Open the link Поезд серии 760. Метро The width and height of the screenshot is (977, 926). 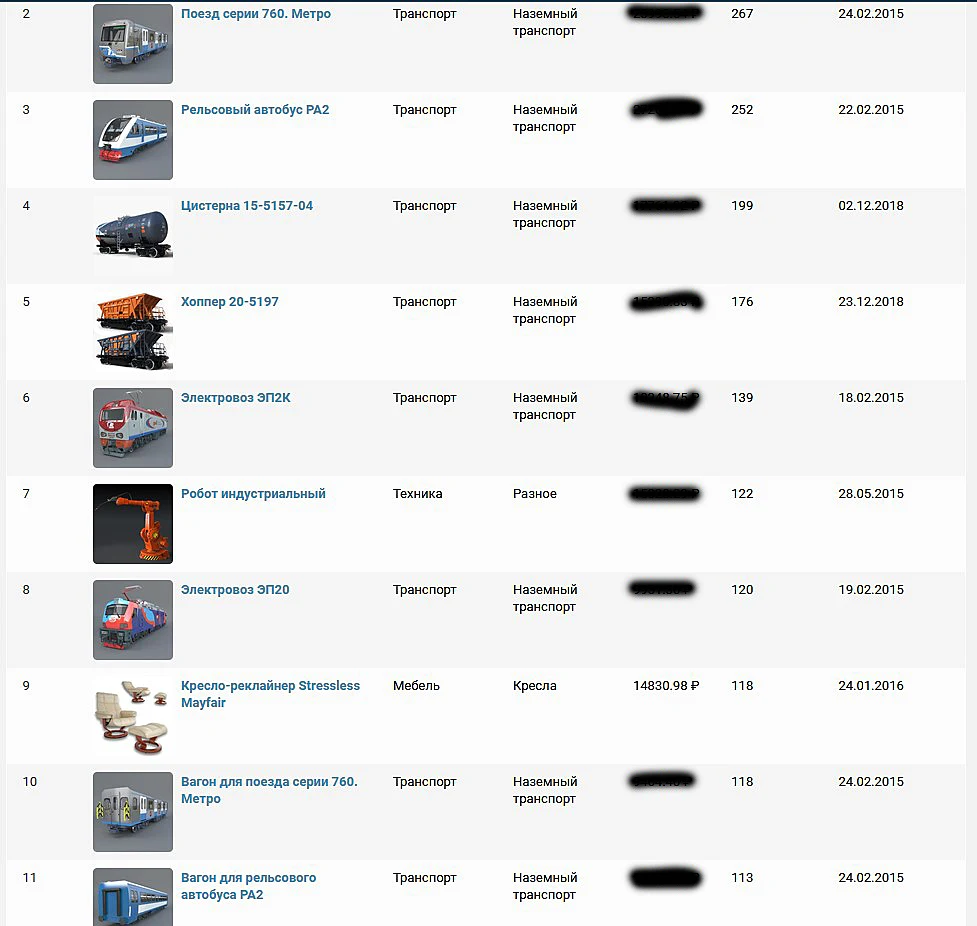pos(255,14)
